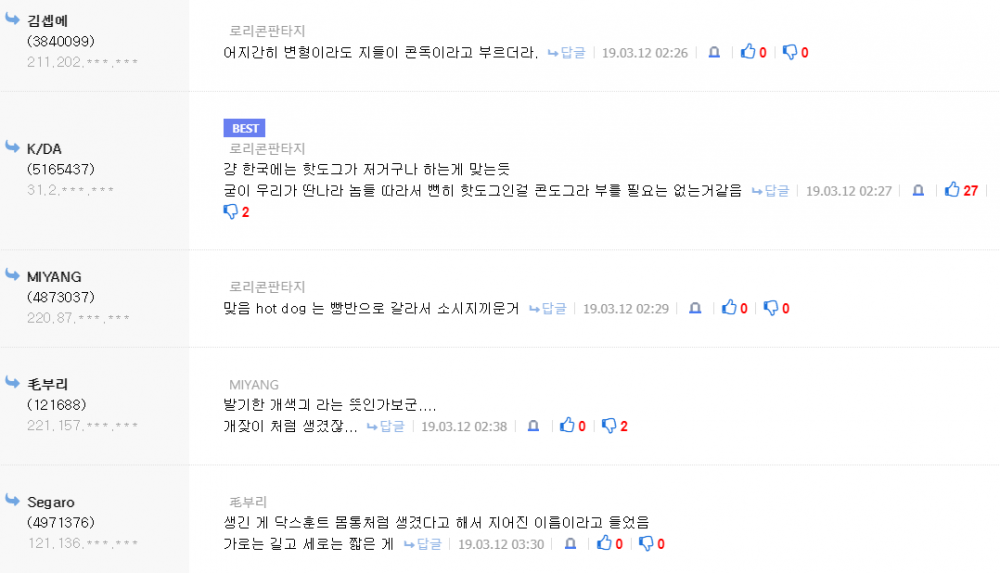Report MIYANG's comment with the bell
Screen dimensions: 1000x573
coord(695,309)
